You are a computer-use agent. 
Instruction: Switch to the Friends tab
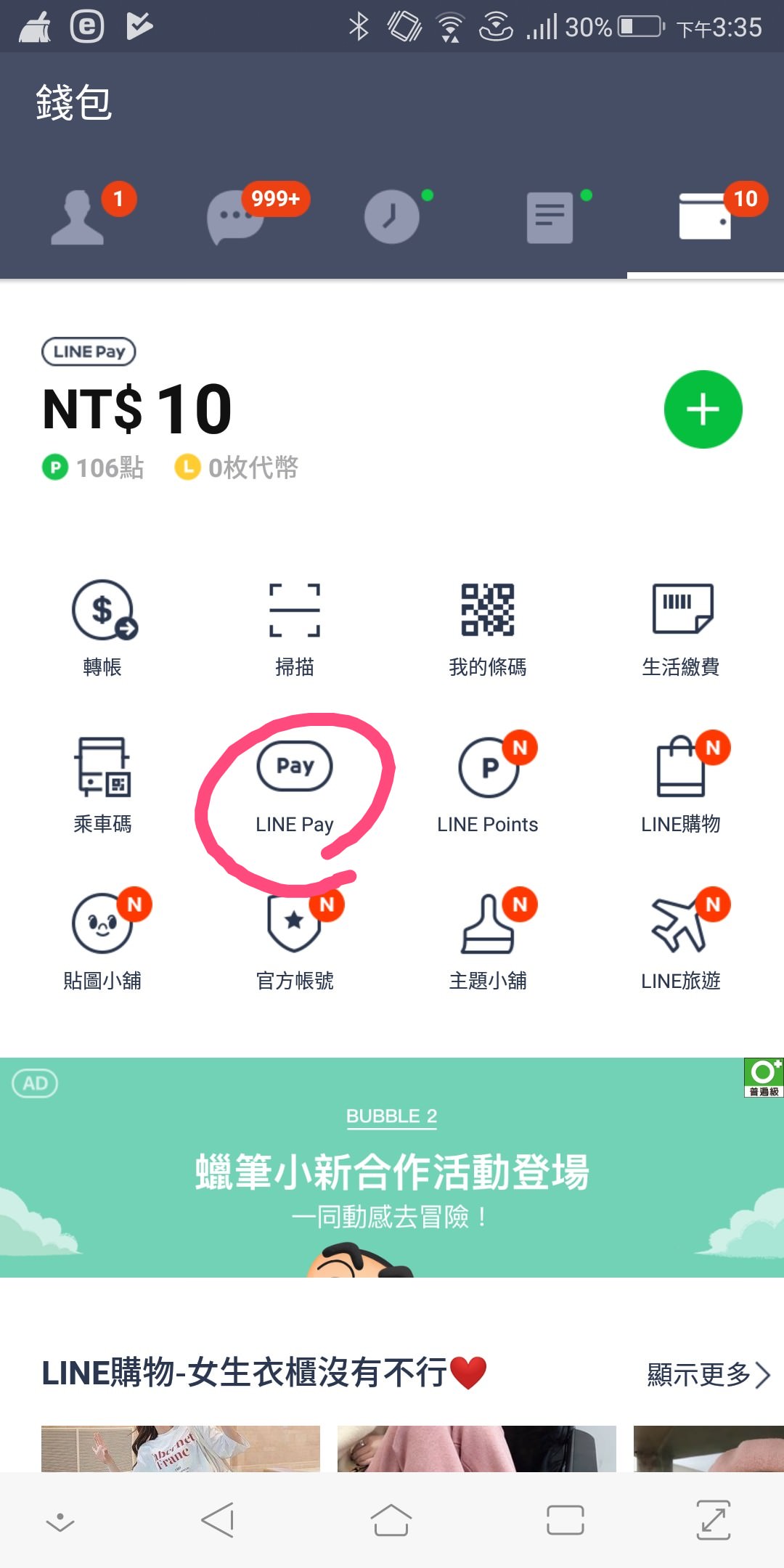pyautogui.click(x=78, y=216)
